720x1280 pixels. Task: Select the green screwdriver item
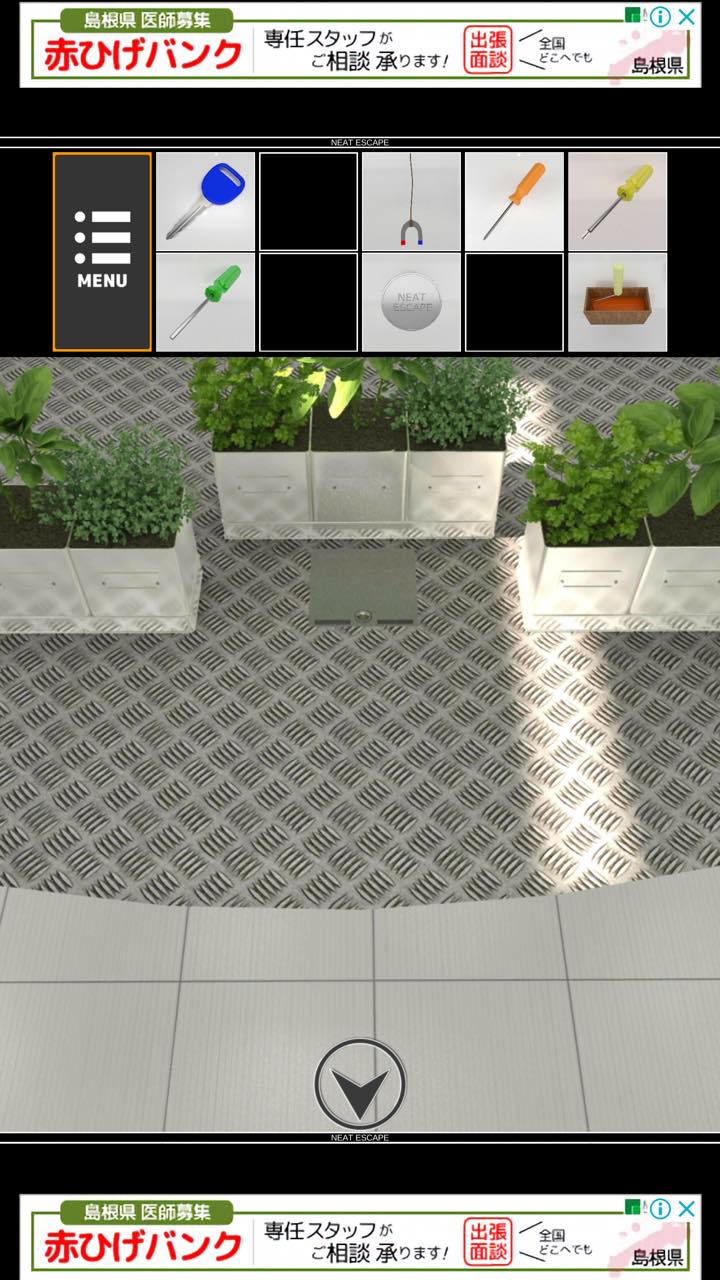click(x=206, y=302)
